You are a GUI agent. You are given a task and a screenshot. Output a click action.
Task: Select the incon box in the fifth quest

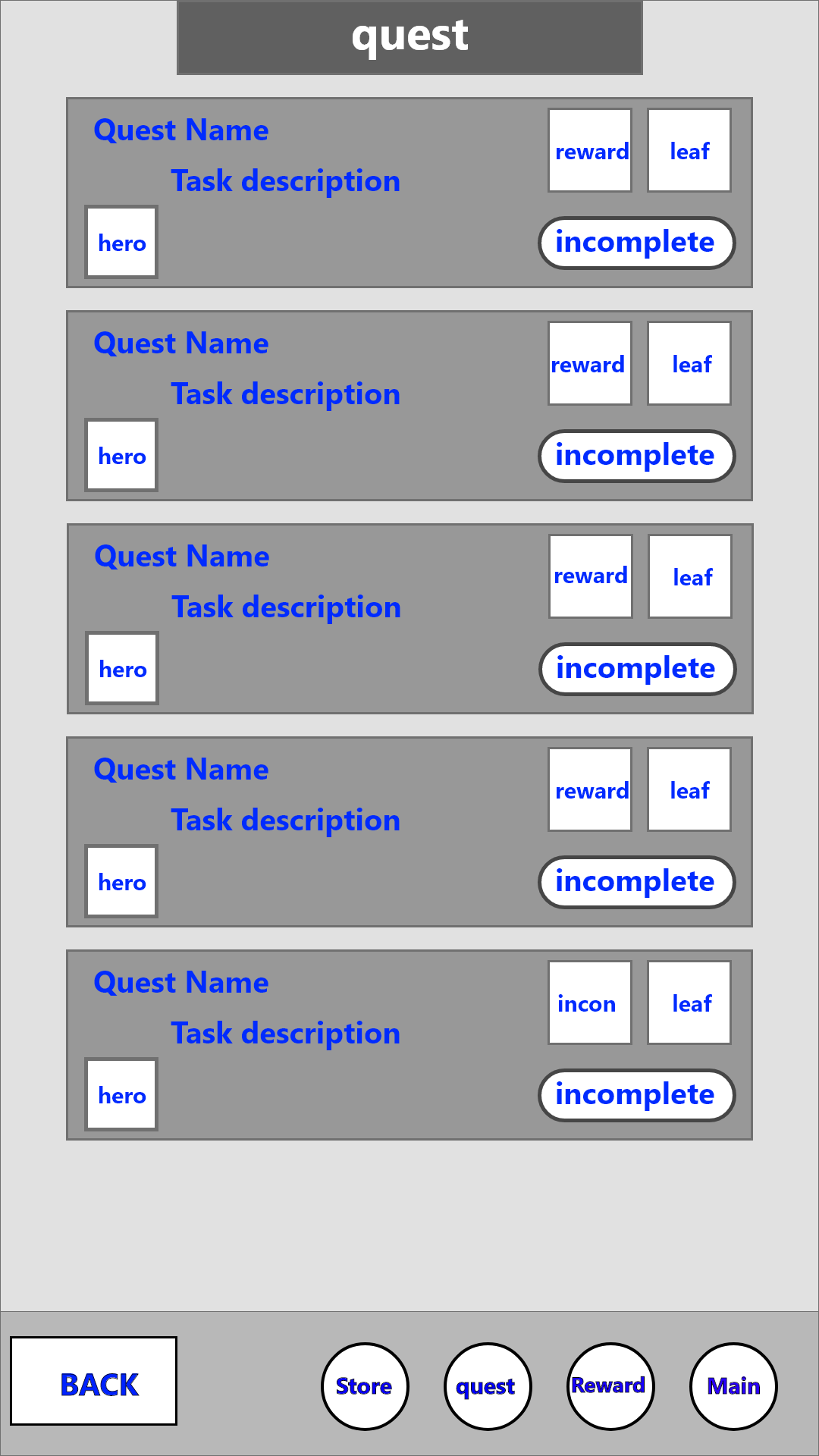pos(590,1003)
